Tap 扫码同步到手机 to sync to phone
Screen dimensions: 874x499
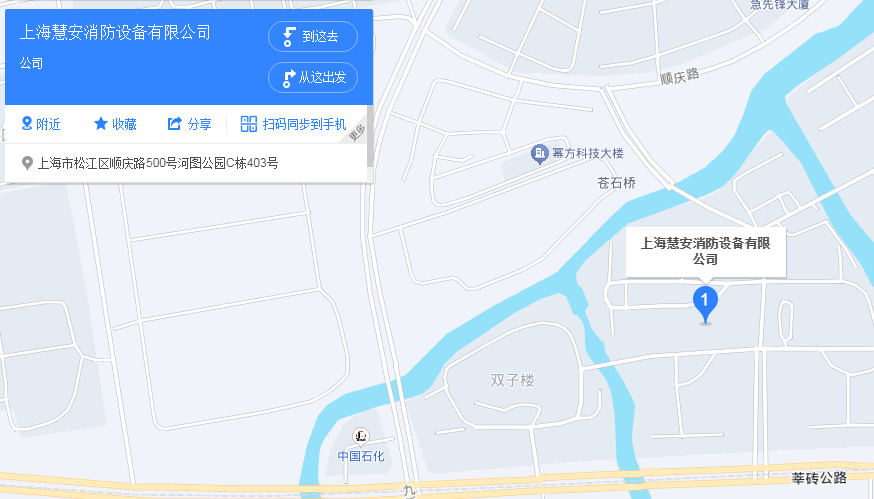(x=293, y=124)
